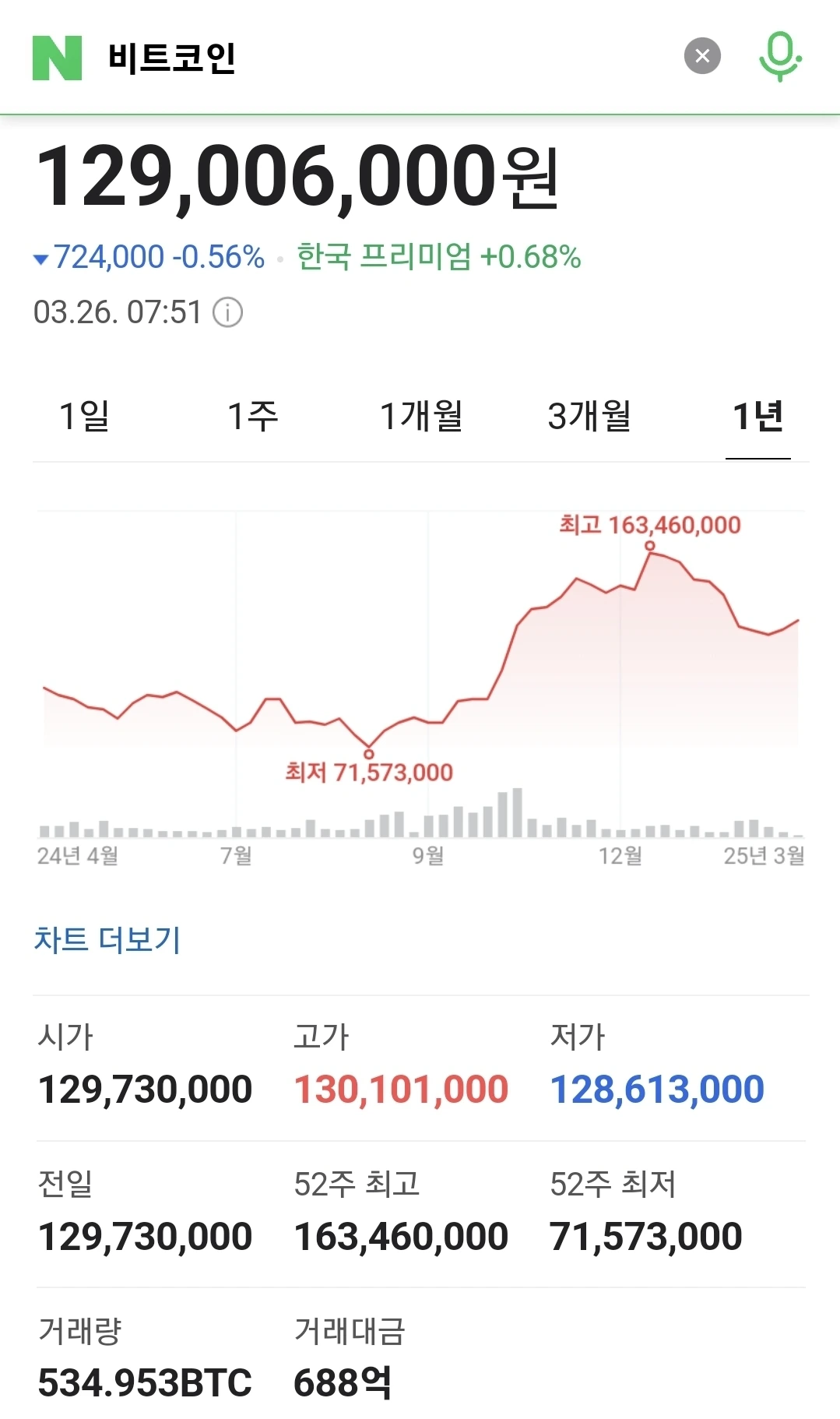840x1419 pixels.
Task: Select the 1개월 chart range
Action: click(x=421, y=416)
